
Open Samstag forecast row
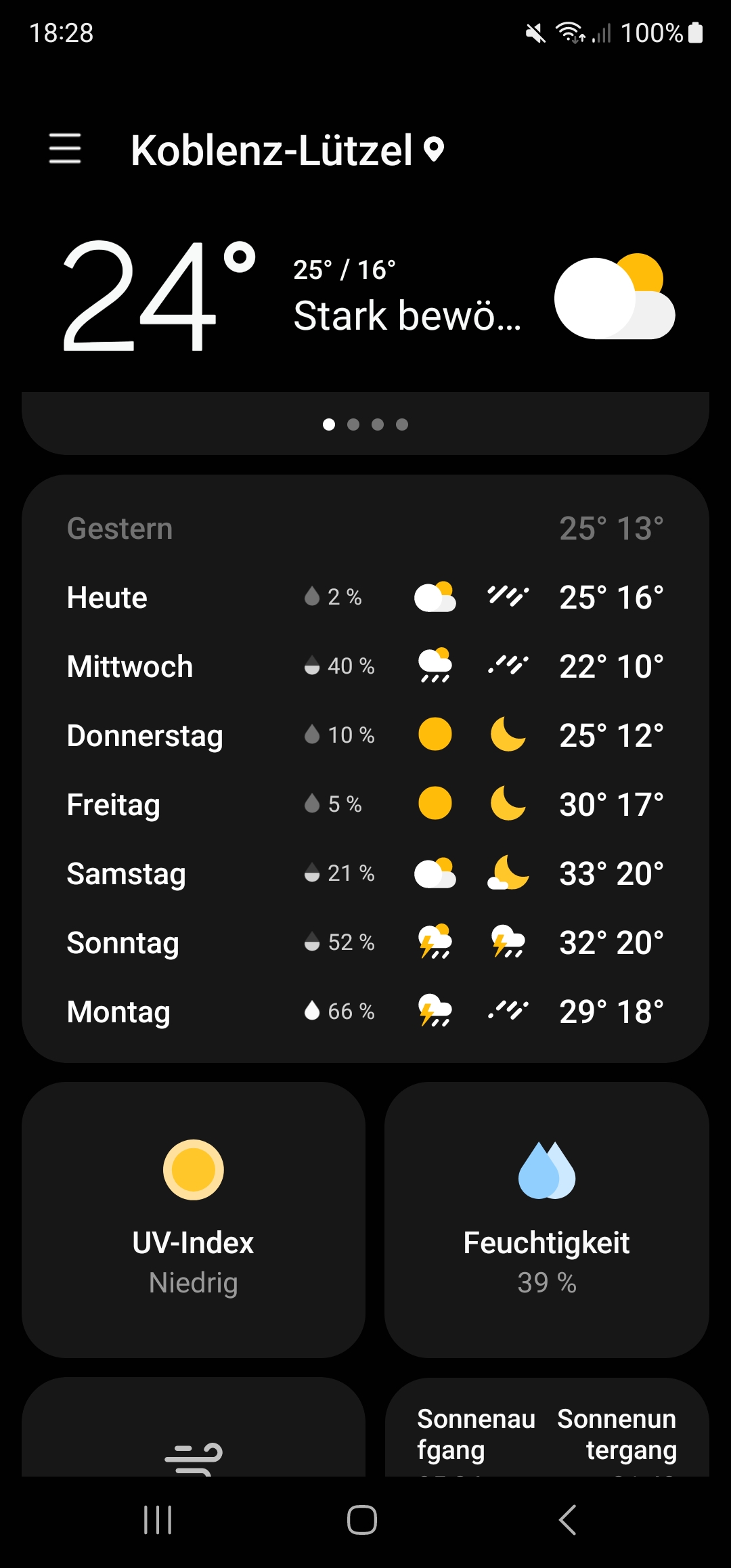click(x=365, y=874)
